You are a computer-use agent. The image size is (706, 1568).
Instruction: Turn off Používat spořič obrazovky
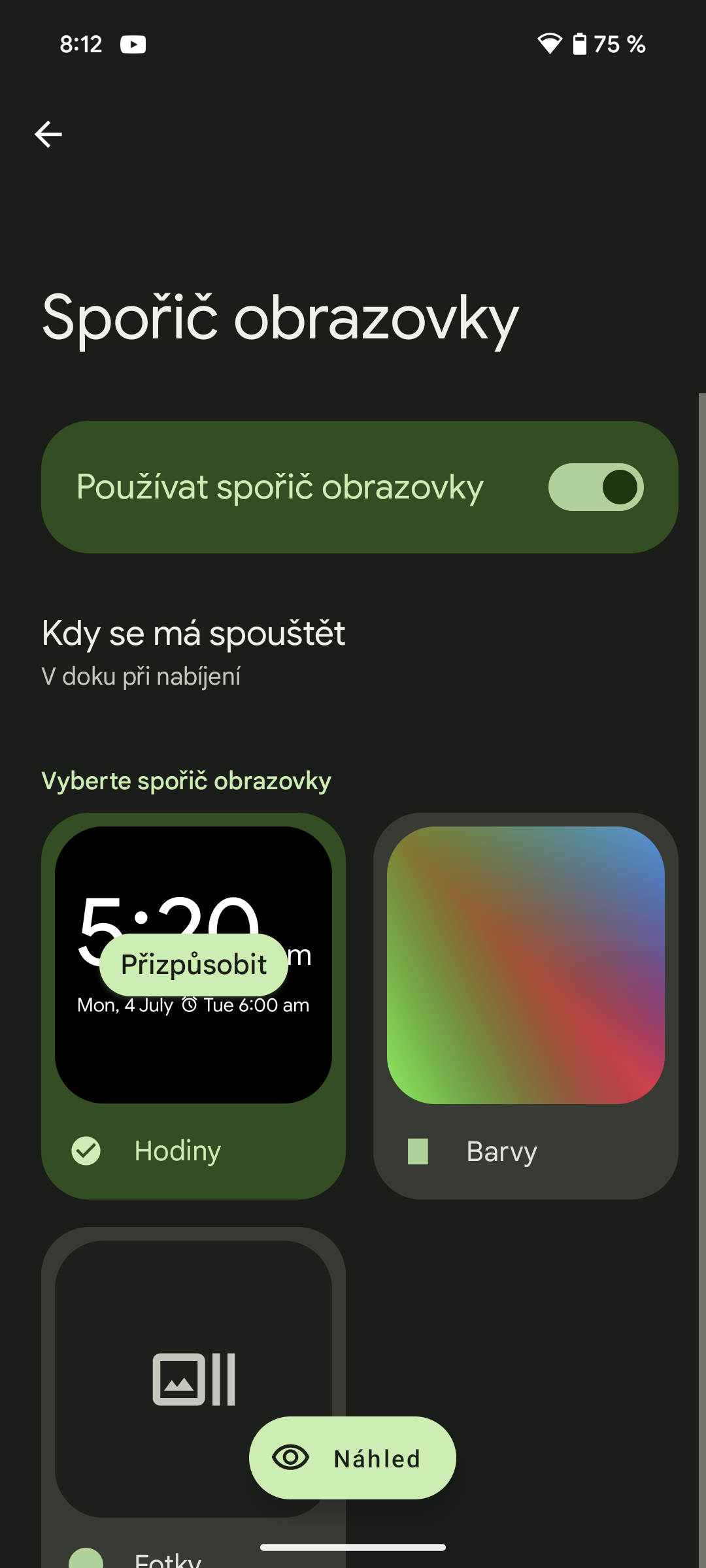[x=595, y=487]
